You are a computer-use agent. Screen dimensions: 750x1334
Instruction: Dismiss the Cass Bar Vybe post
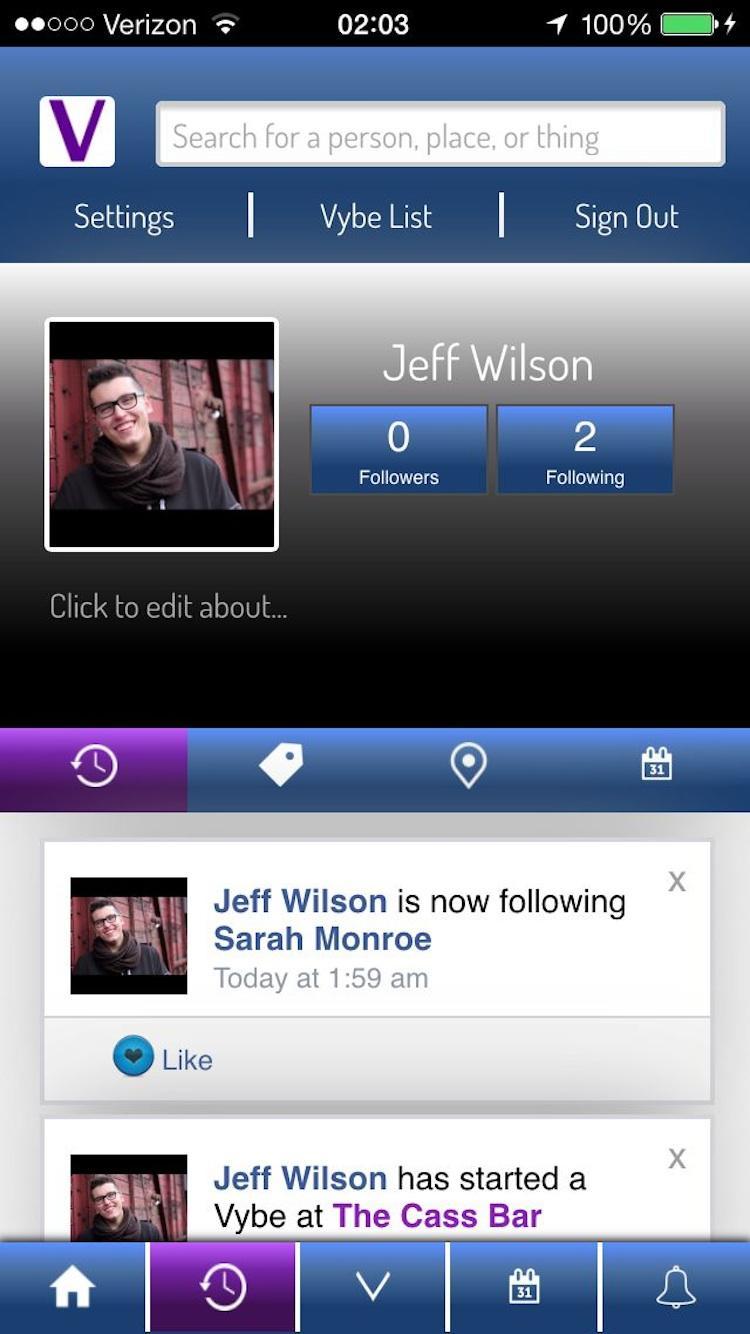(x=677, y=1158)
